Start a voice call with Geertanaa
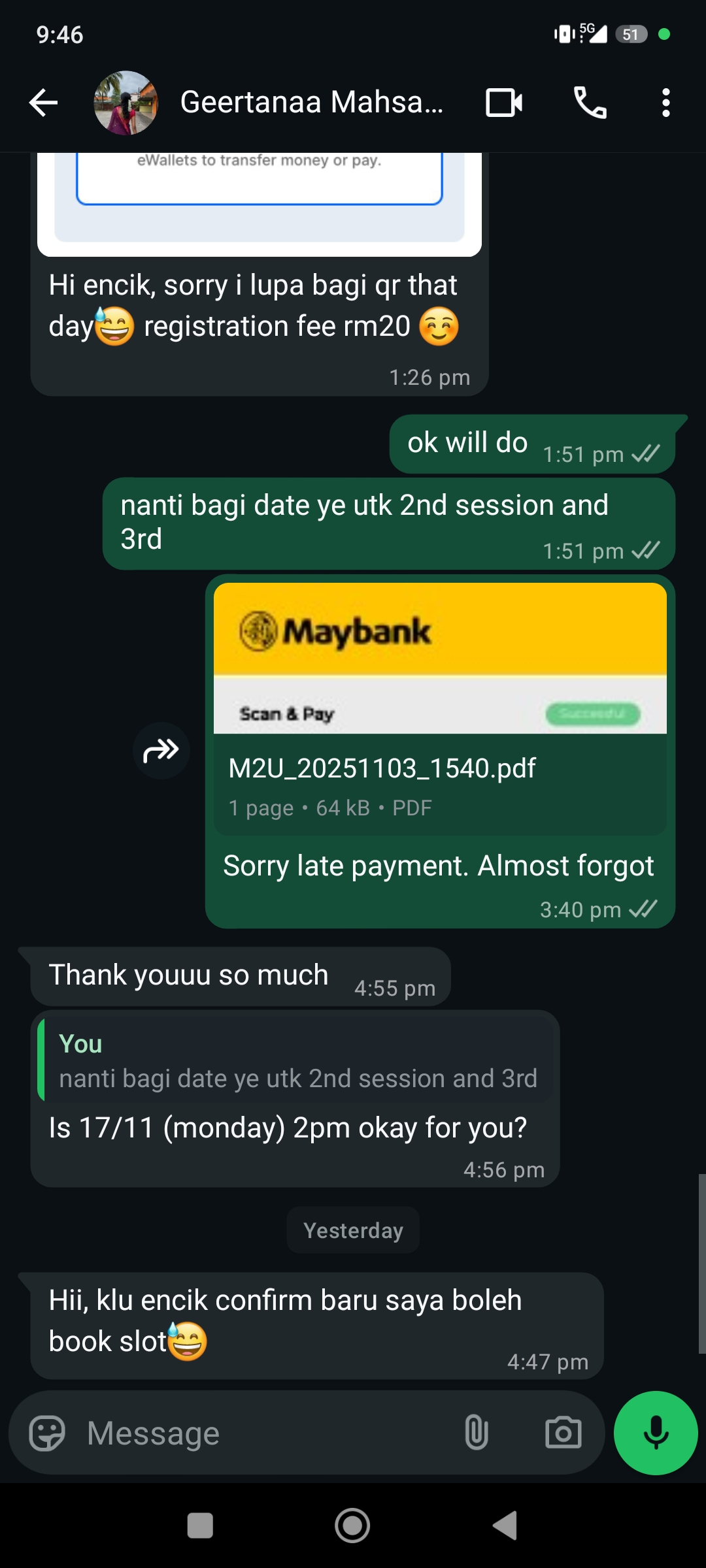This screenshot has width=706, height=1568. point(590,103)
